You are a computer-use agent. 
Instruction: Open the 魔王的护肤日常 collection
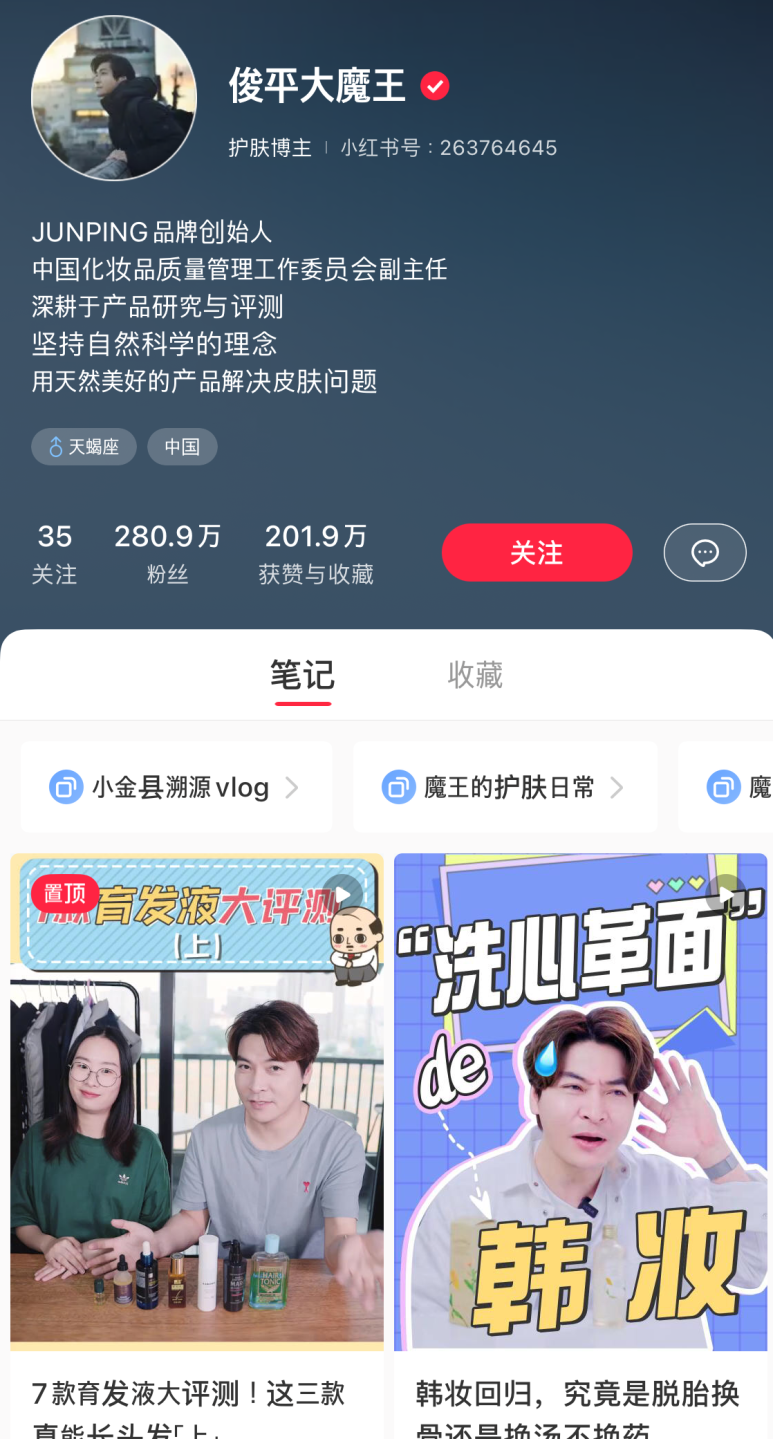click(x=505, y=788)
